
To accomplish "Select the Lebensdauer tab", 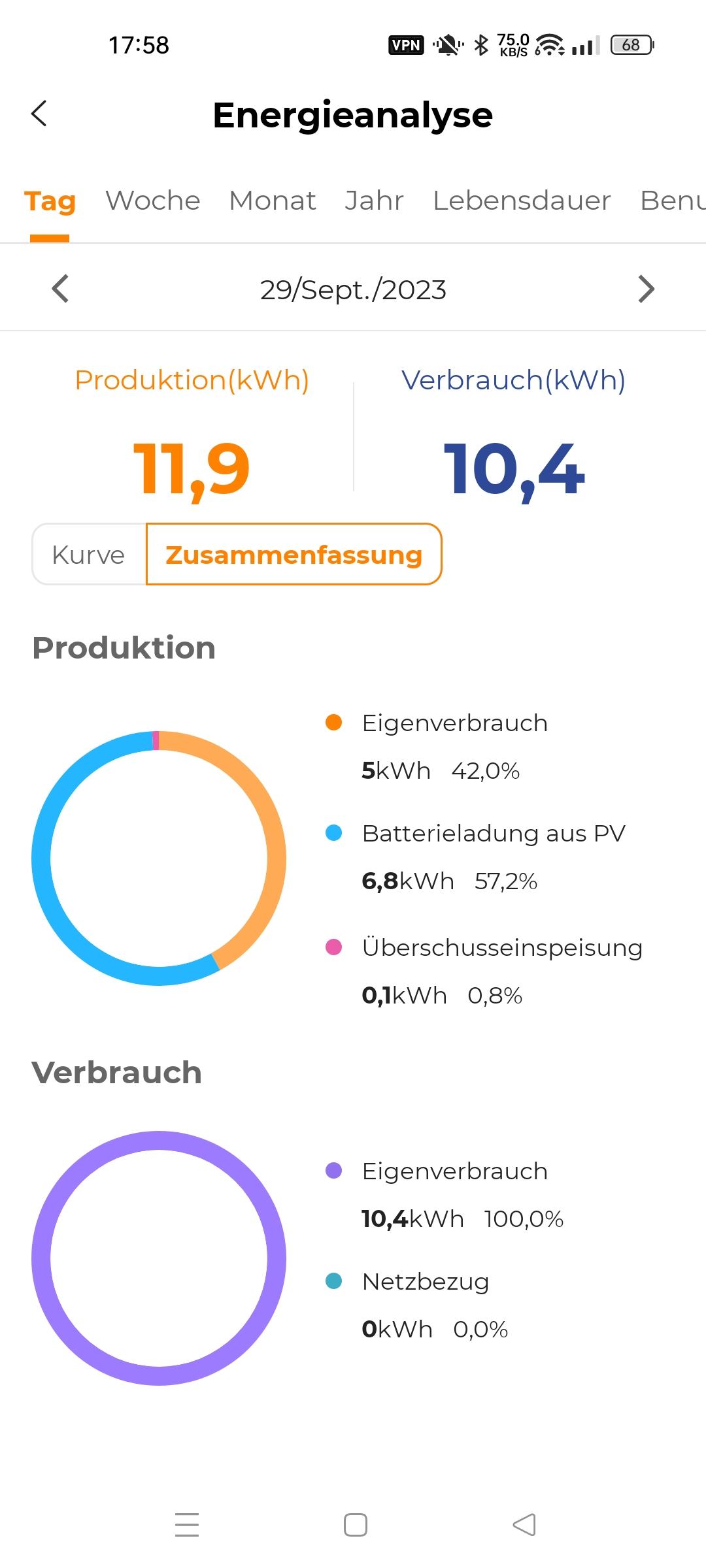I will point(522,201).
